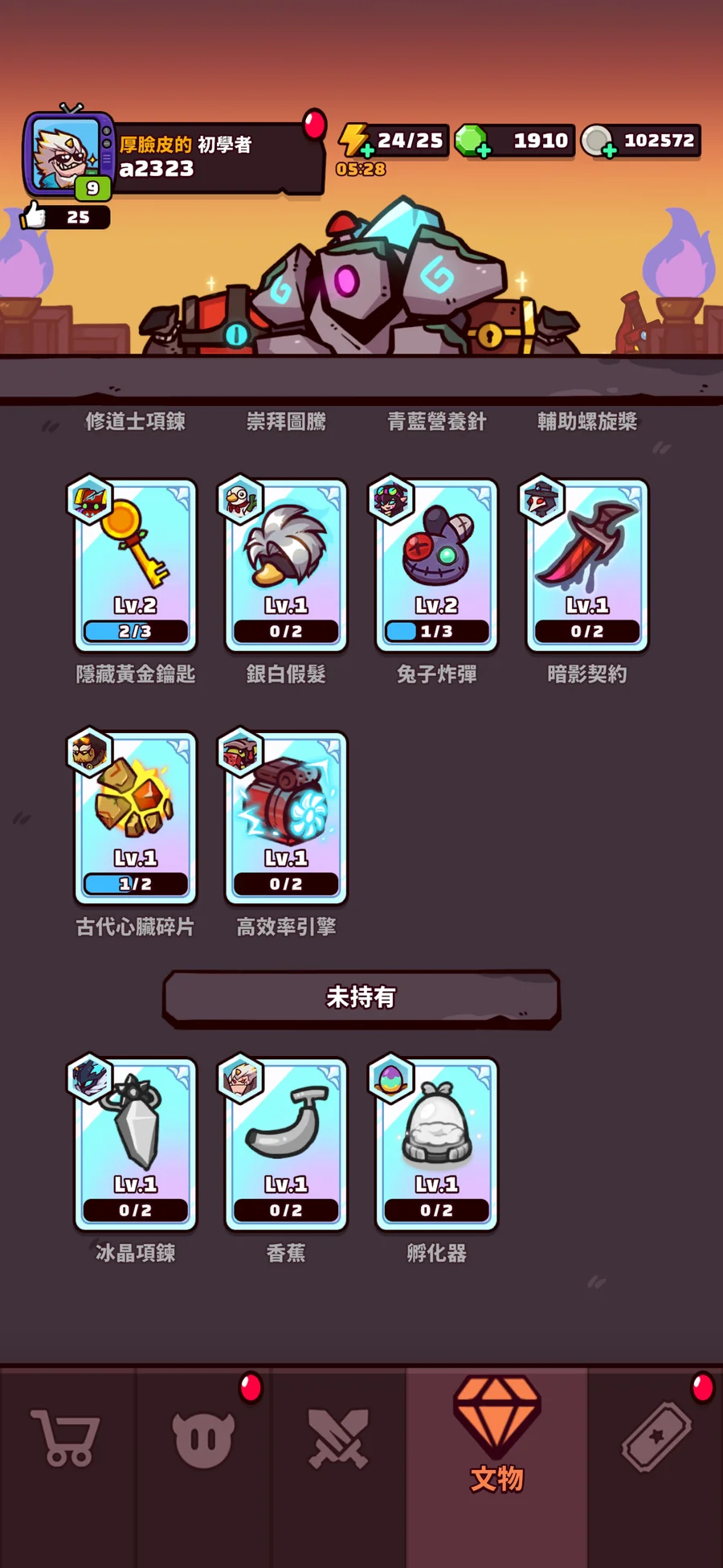Viewport: 723px width, 1568px height.
Task: Select the 兔子炸彈 artifact
Action: click(x=436, y=565)
